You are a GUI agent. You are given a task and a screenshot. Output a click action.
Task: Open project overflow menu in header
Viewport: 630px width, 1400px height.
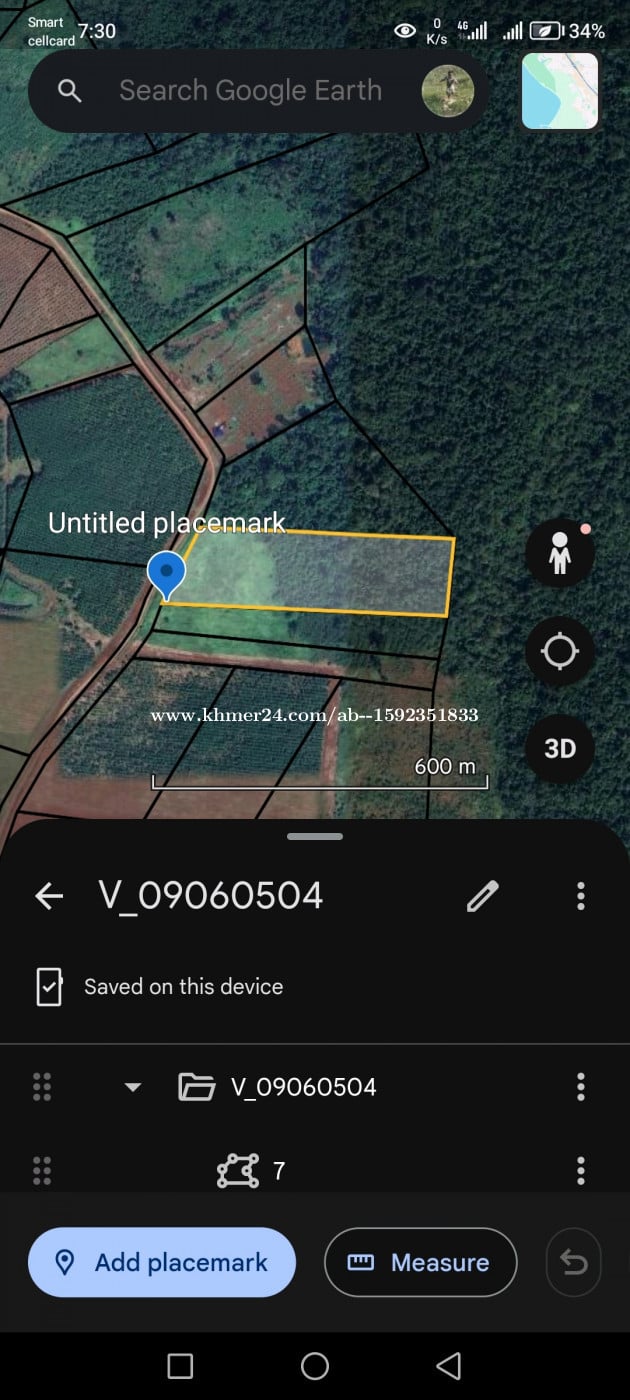point(581,896)
